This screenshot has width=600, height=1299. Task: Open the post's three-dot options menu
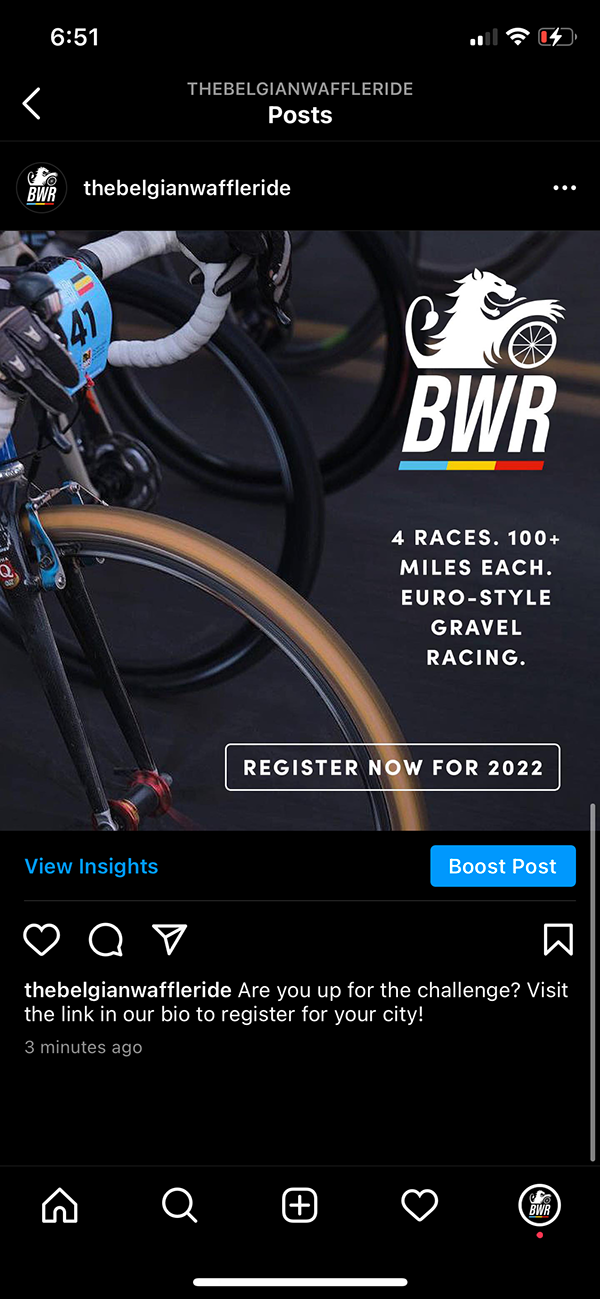564,188
